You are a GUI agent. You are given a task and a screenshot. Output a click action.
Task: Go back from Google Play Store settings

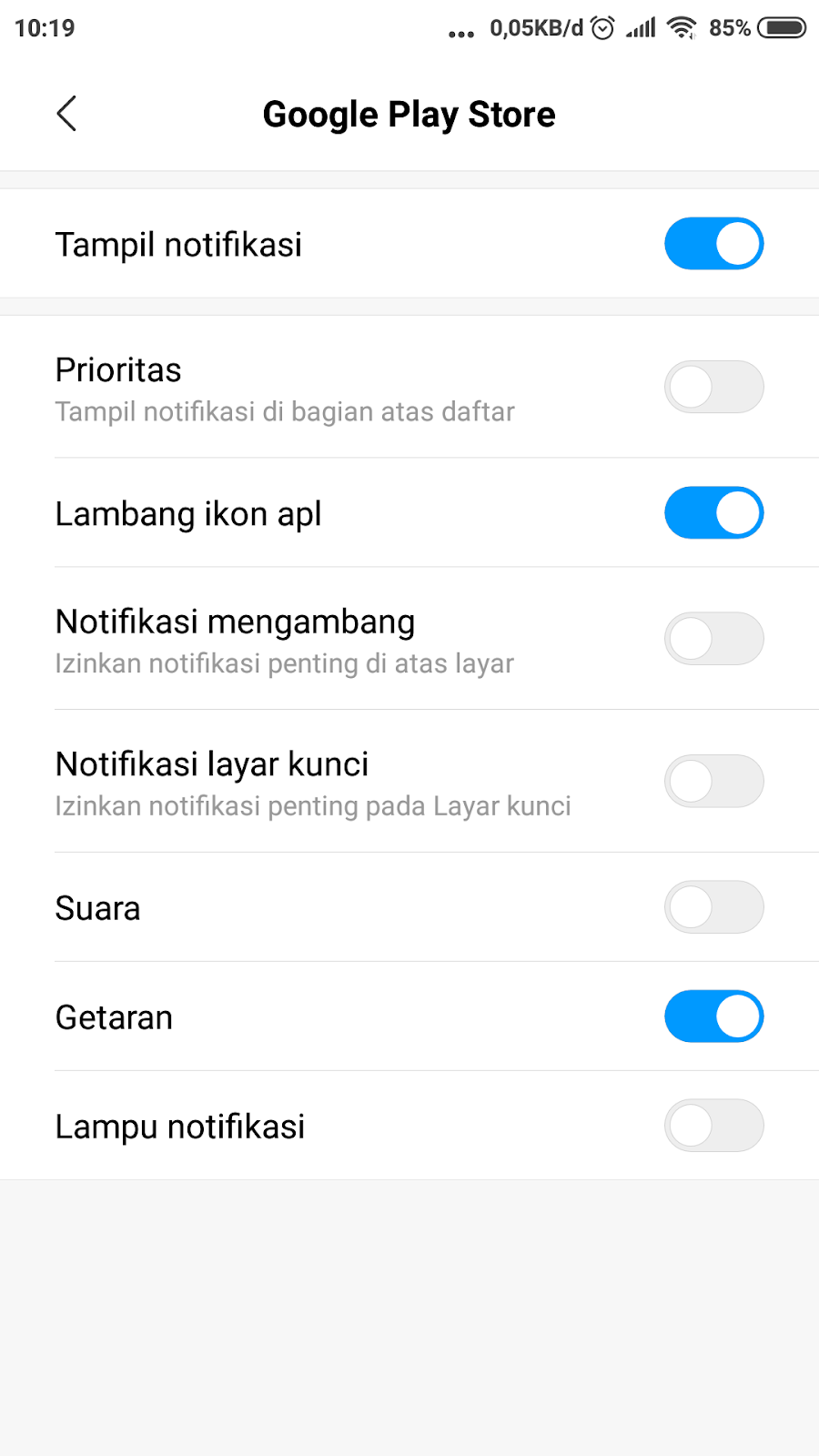(x=66, y=114)
